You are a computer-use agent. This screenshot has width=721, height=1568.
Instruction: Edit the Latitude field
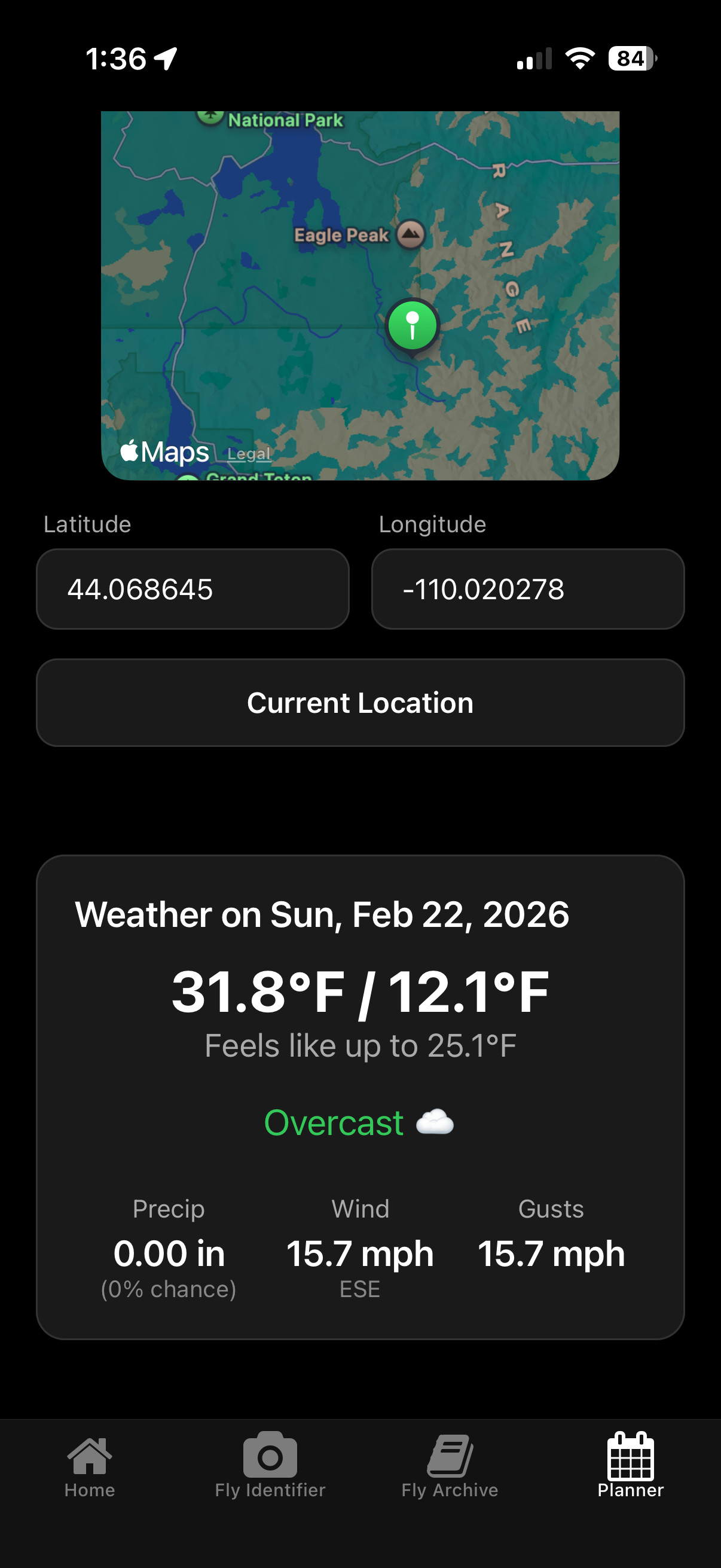[x=193, y=588]
